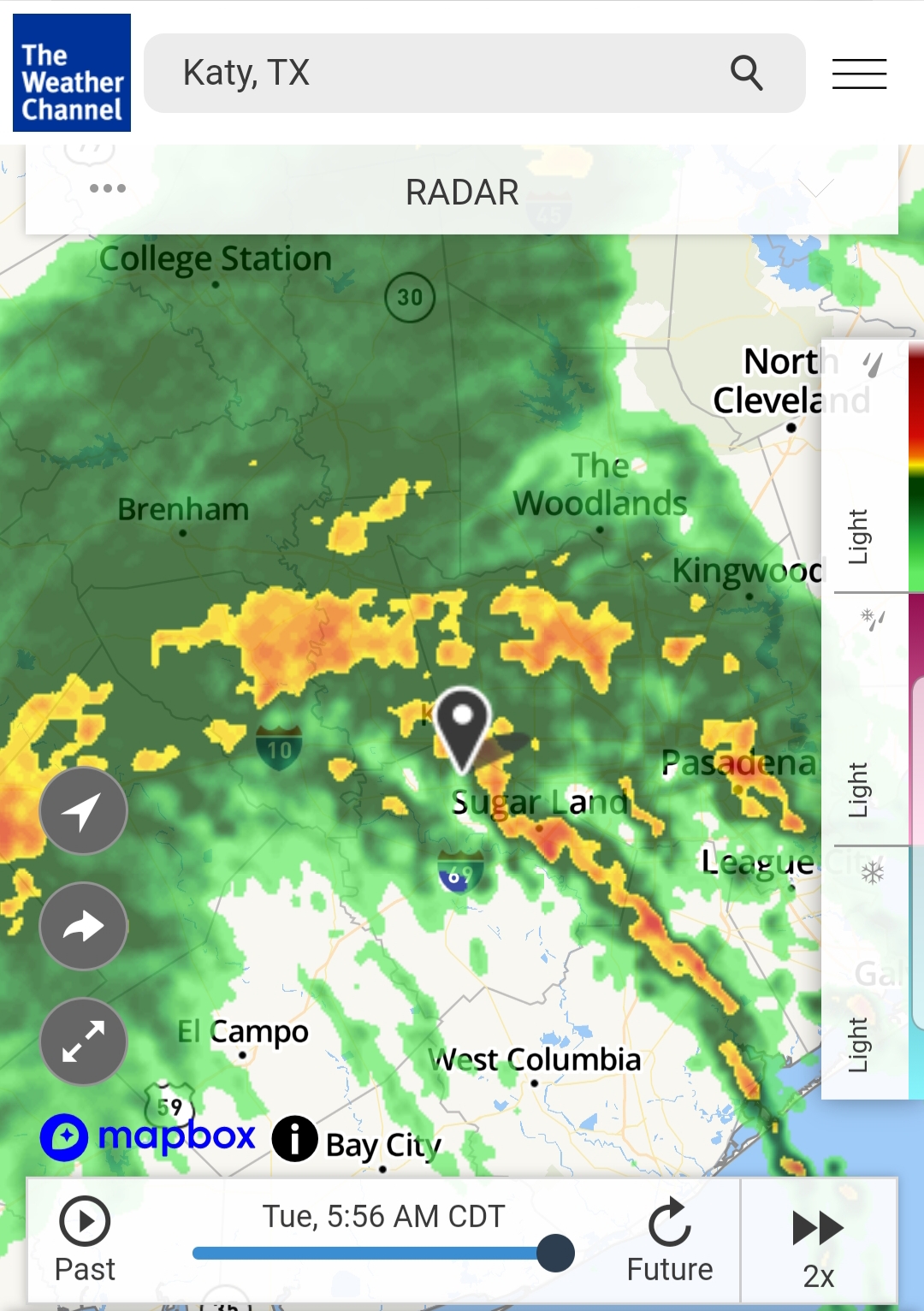This screenshot has height=1311, width=924.
Task: Expand the Radar layer dropdown chevron
Action: click(815, 188)
